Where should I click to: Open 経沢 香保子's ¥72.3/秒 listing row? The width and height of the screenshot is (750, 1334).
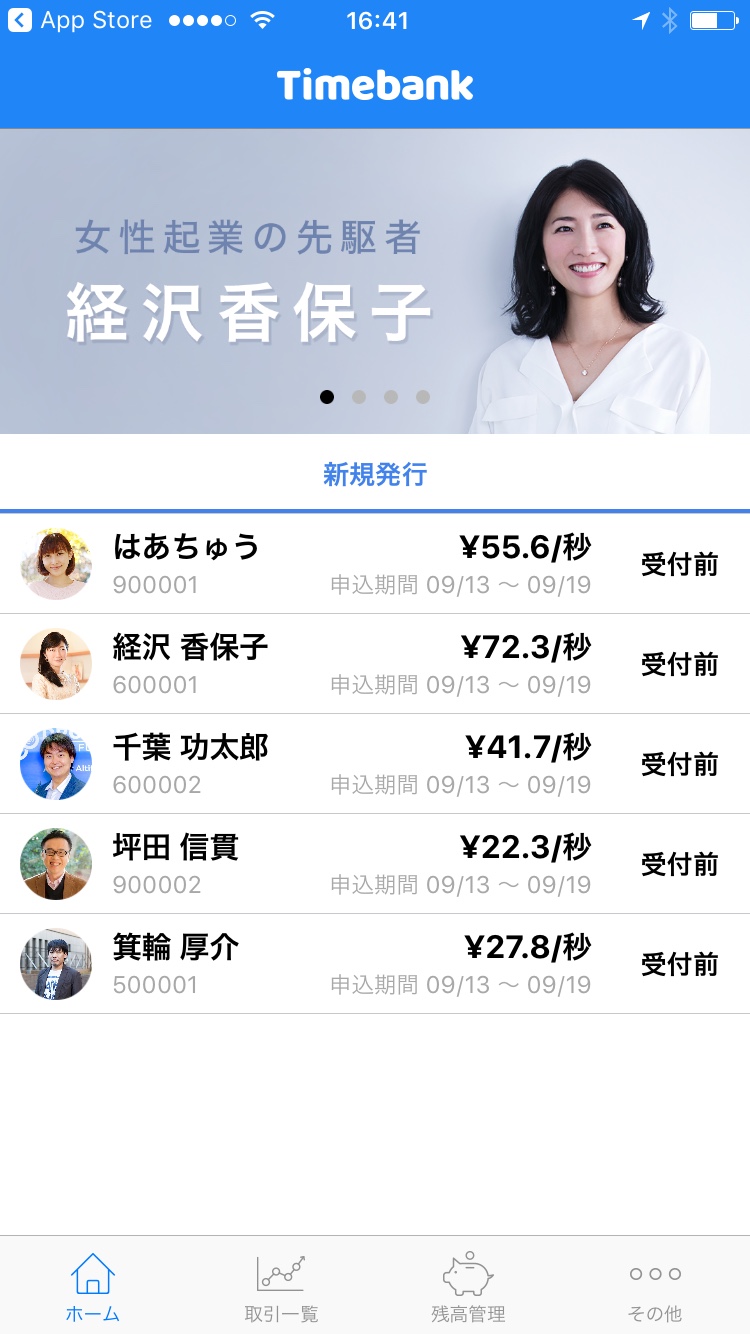coord(375,664)
